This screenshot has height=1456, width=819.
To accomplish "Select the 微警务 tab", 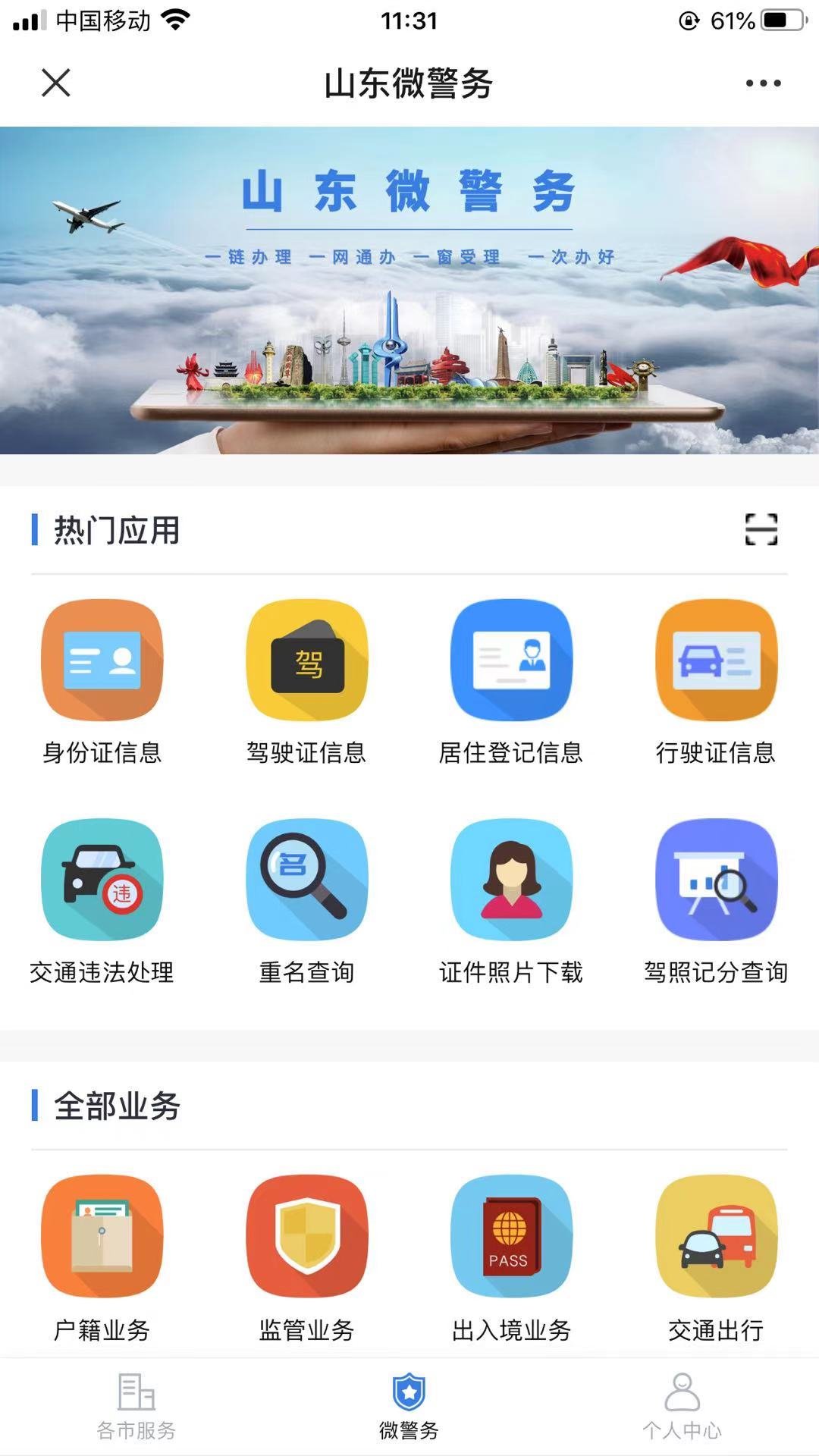I will [x=409, y=1407].
